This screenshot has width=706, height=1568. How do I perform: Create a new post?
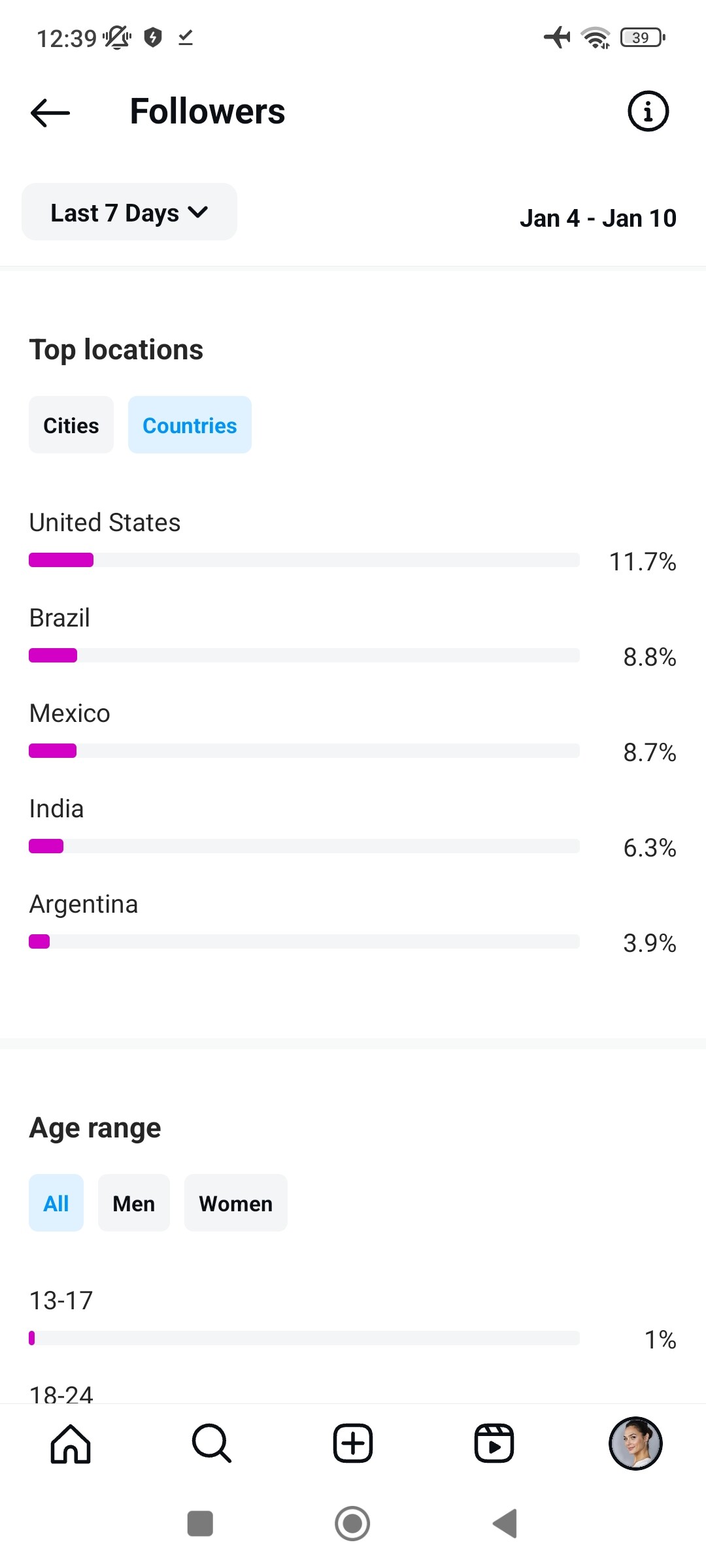pos(353,1444)
